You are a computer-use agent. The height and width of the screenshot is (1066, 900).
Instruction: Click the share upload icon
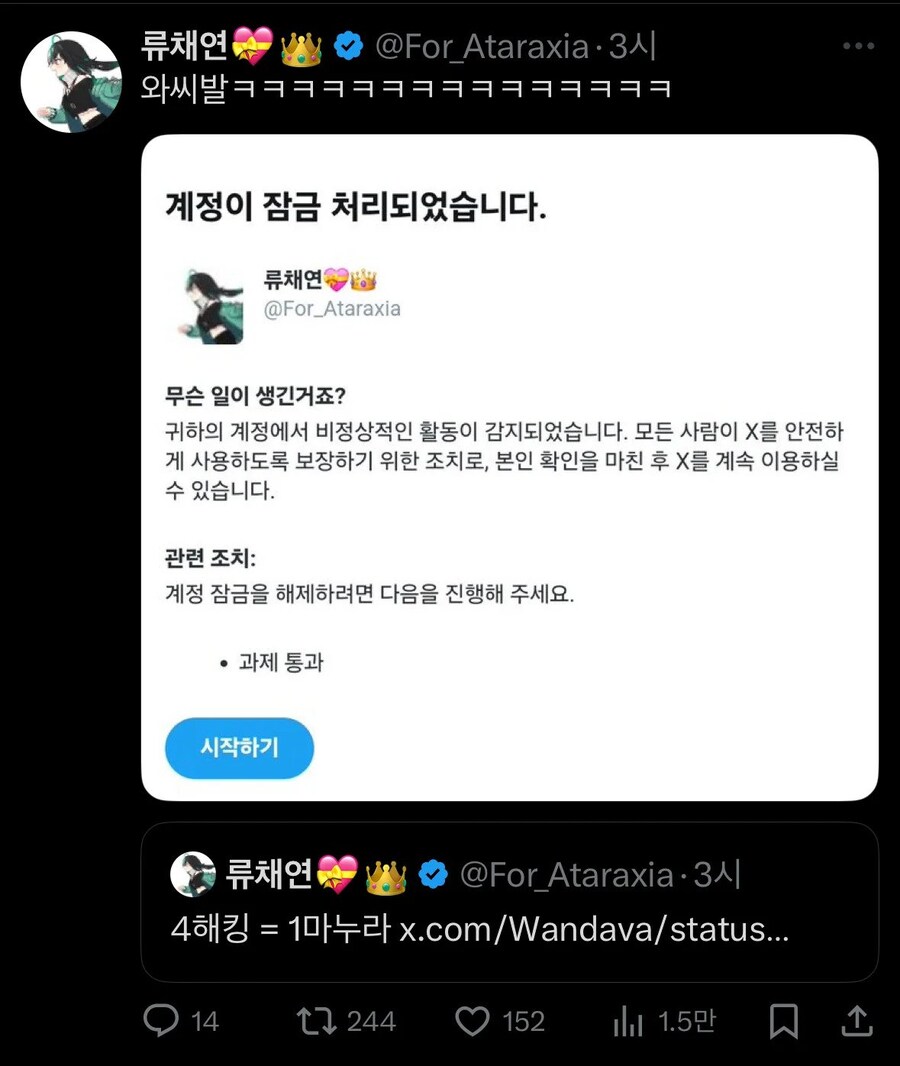pyautogui.click(x=858, y=1020)
